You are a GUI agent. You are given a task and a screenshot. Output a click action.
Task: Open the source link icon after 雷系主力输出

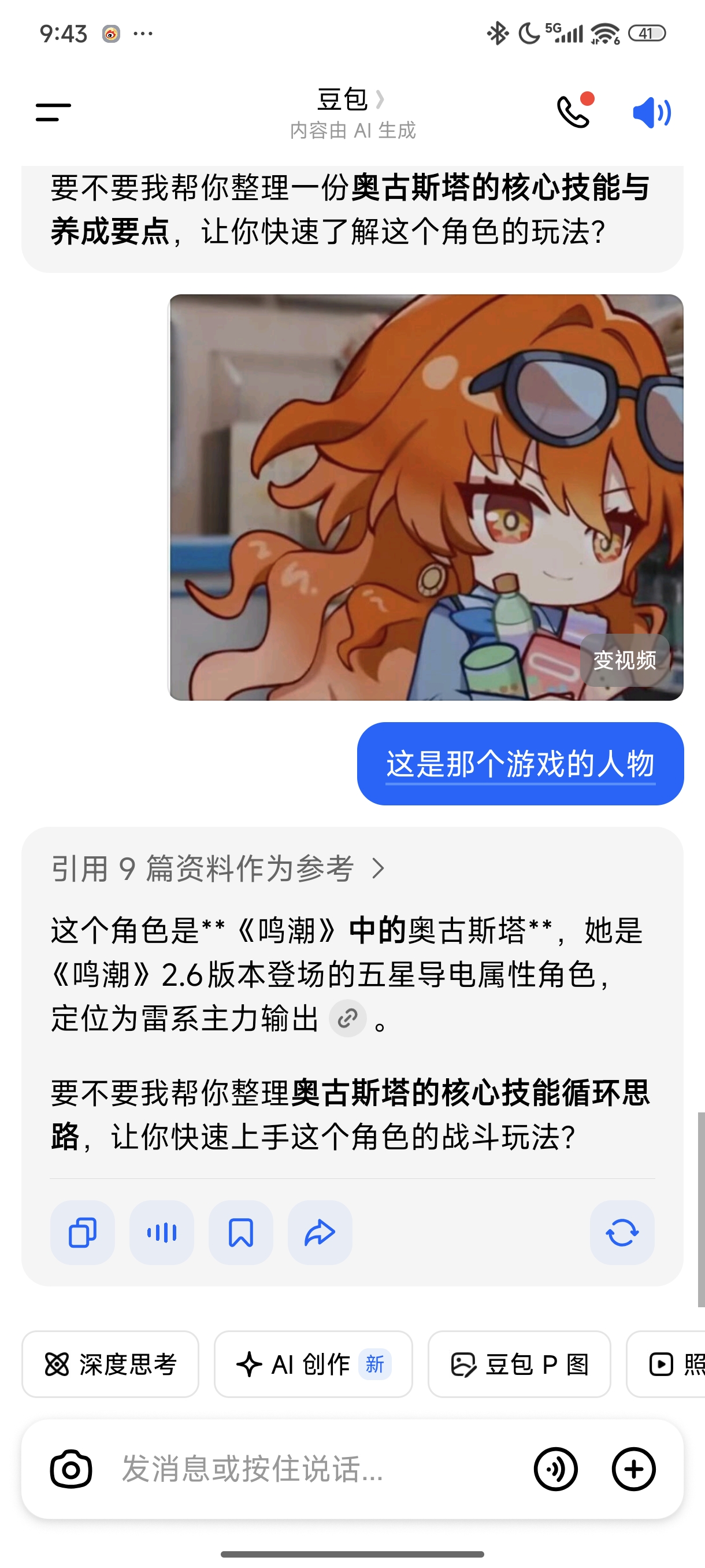pos(347,1018)
